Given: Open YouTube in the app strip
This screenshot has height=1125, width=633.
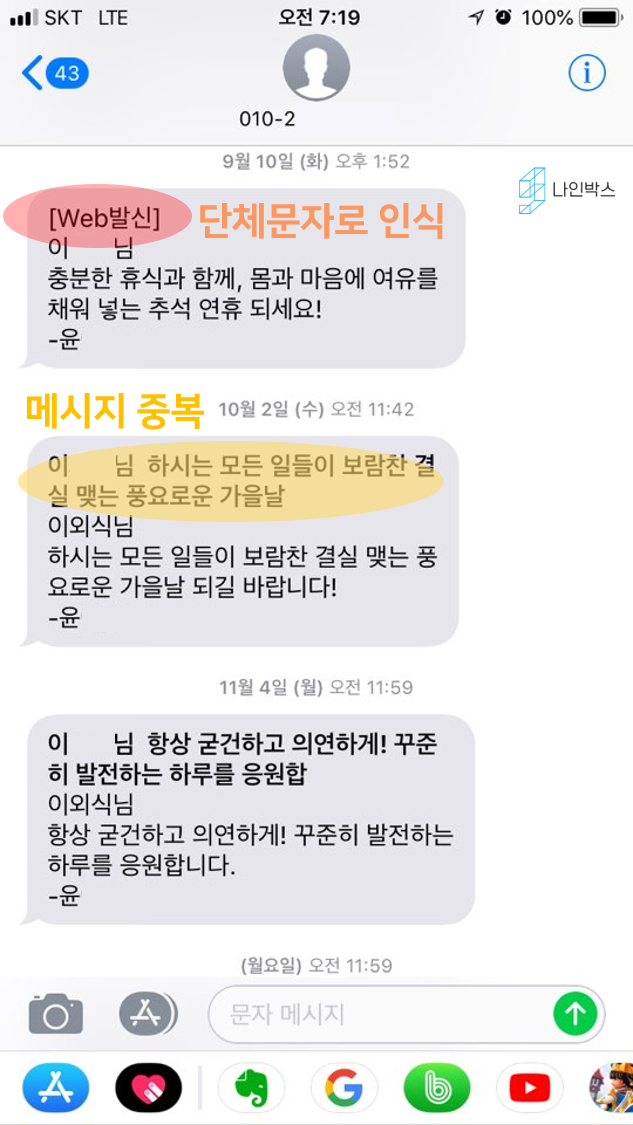Looking at the screenshot, I should 530,1088.
